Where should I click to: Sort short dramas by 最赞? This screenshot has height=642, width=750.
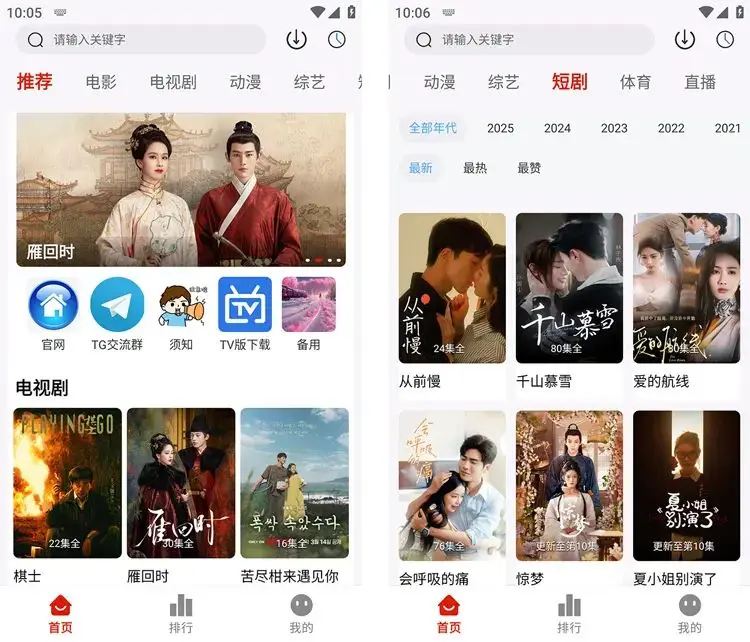529,168
